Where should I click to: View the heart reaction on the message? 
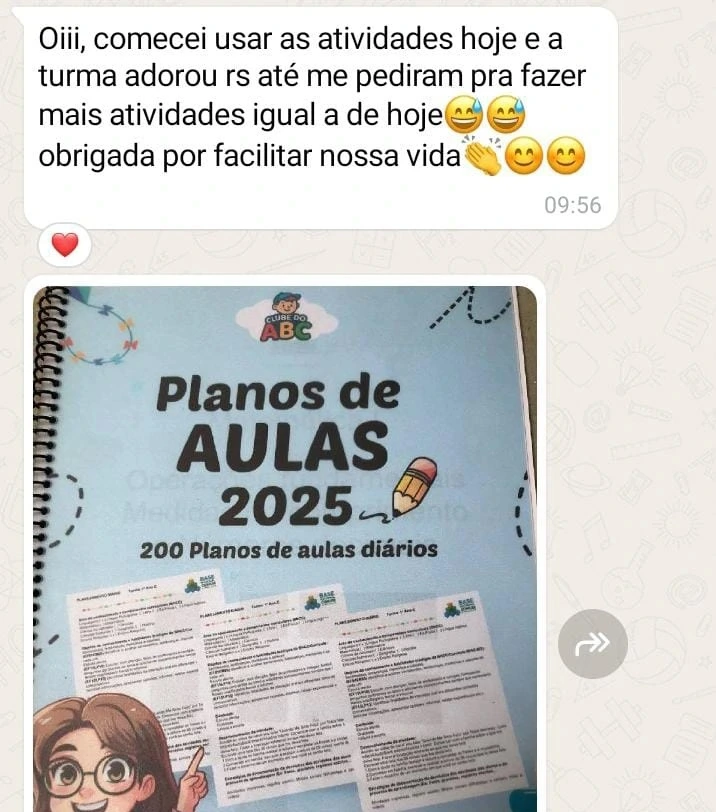[65, 244]
